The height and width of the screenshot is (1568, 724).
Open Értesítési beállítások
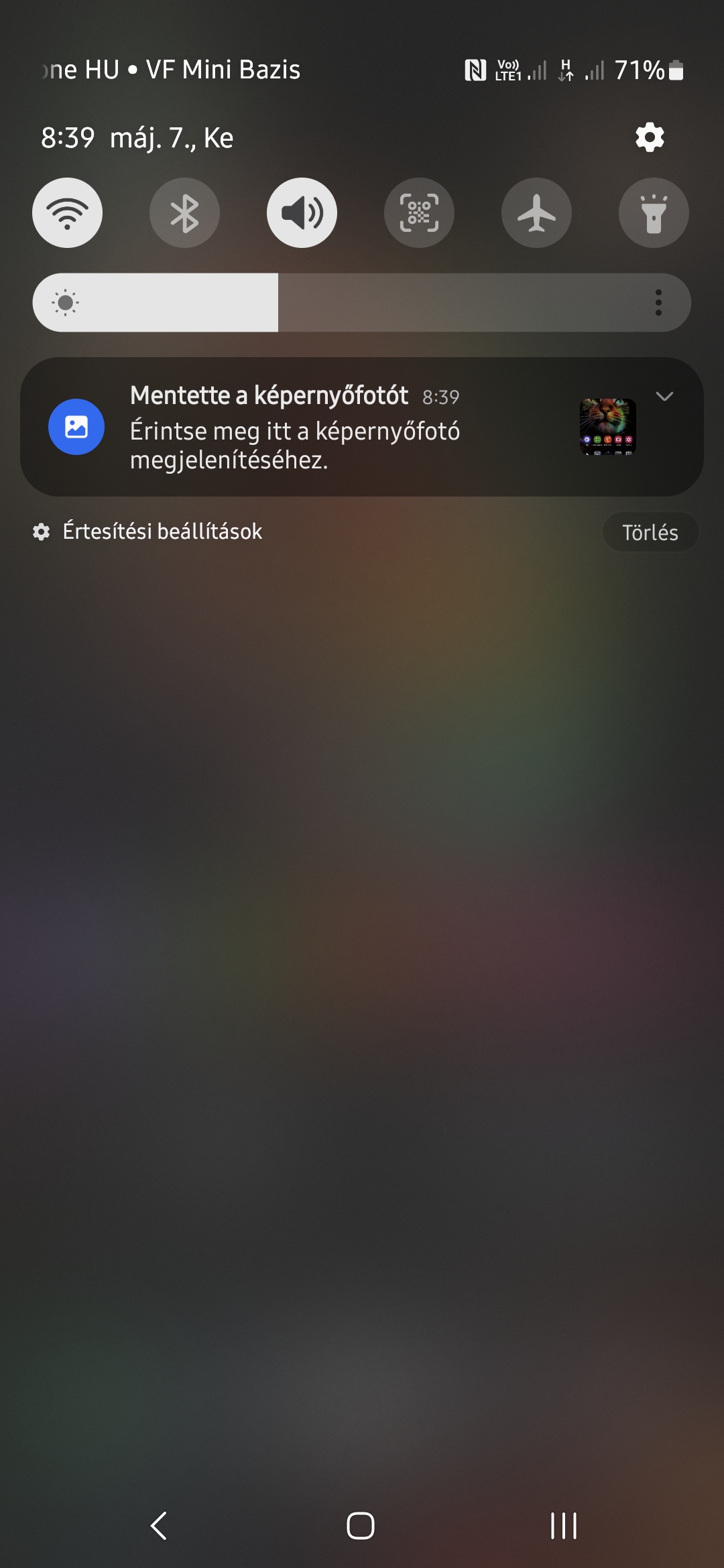point(162,531)
